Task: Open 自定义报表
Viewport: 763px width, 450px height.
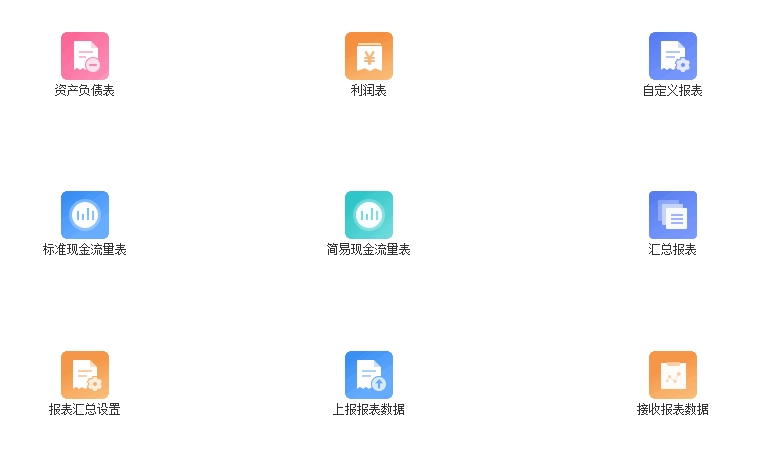Action: tap(673, 56)
